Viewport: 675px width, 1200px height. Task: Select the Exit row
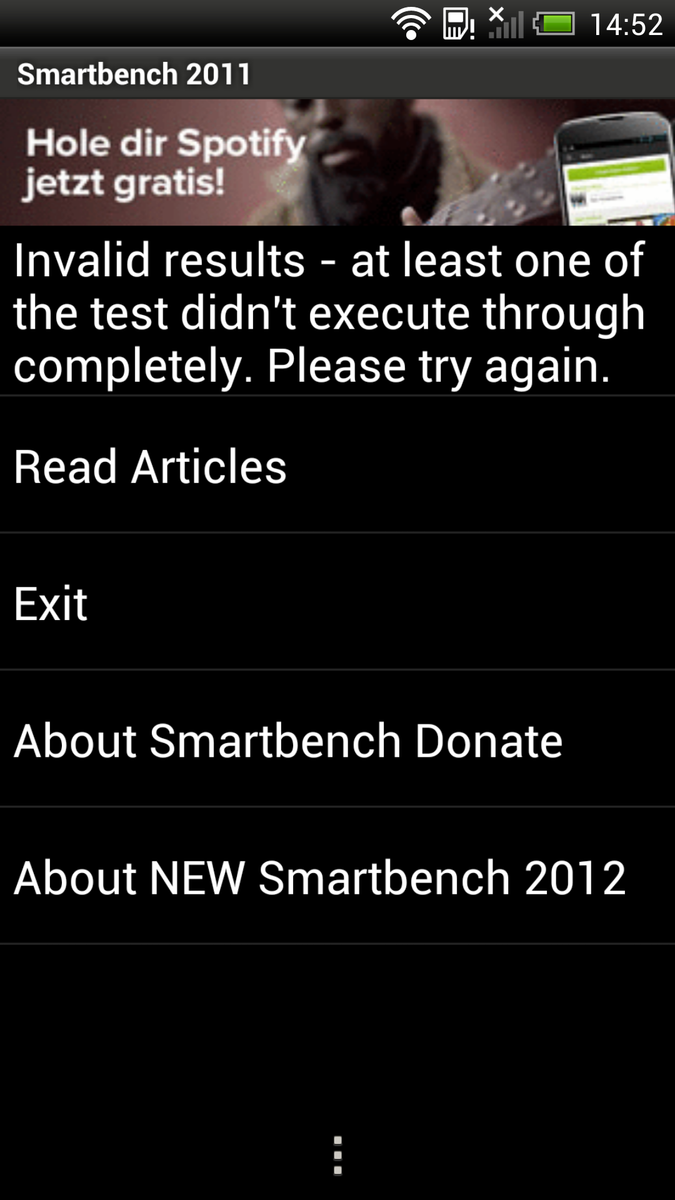click(x=337, y=602)
